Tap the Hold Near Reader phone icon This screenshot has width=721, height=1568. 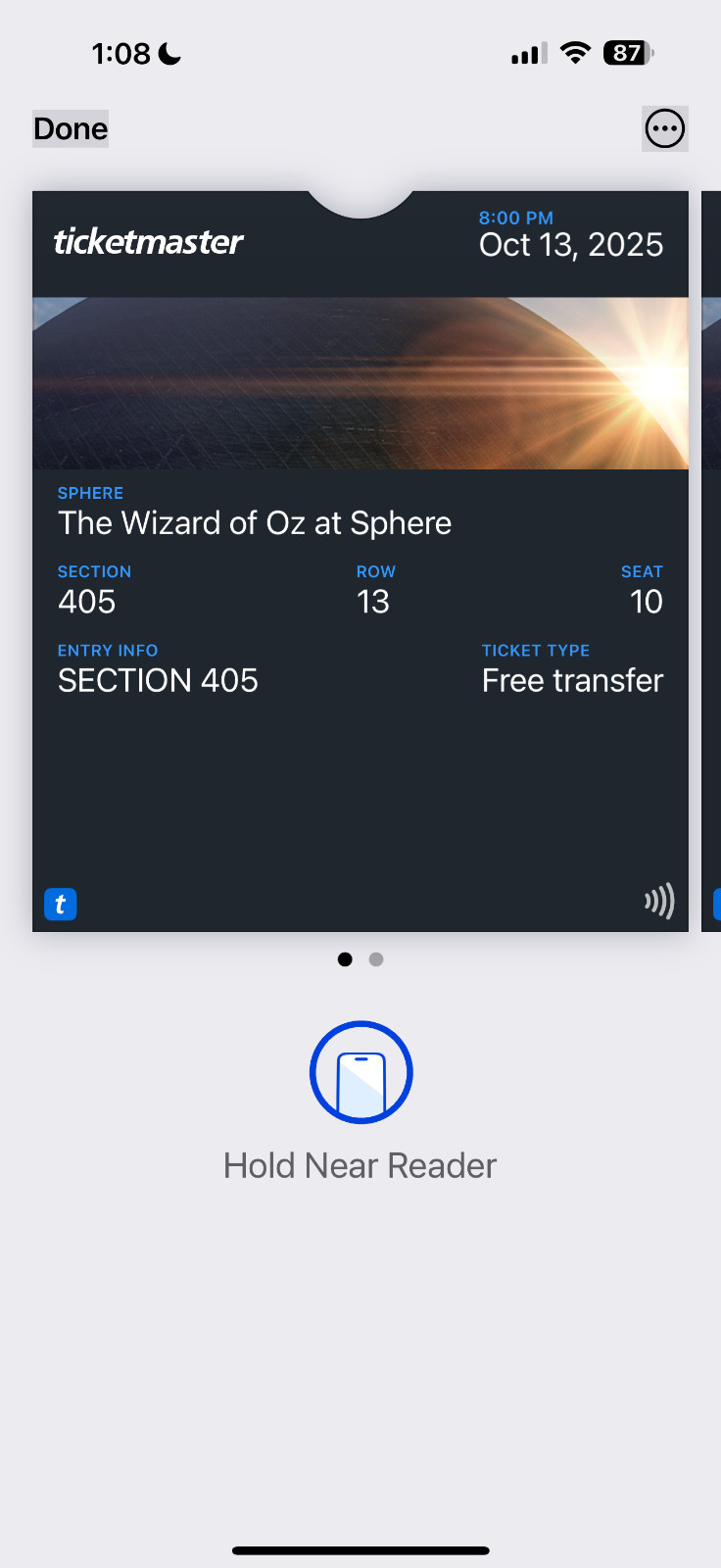360,1071
